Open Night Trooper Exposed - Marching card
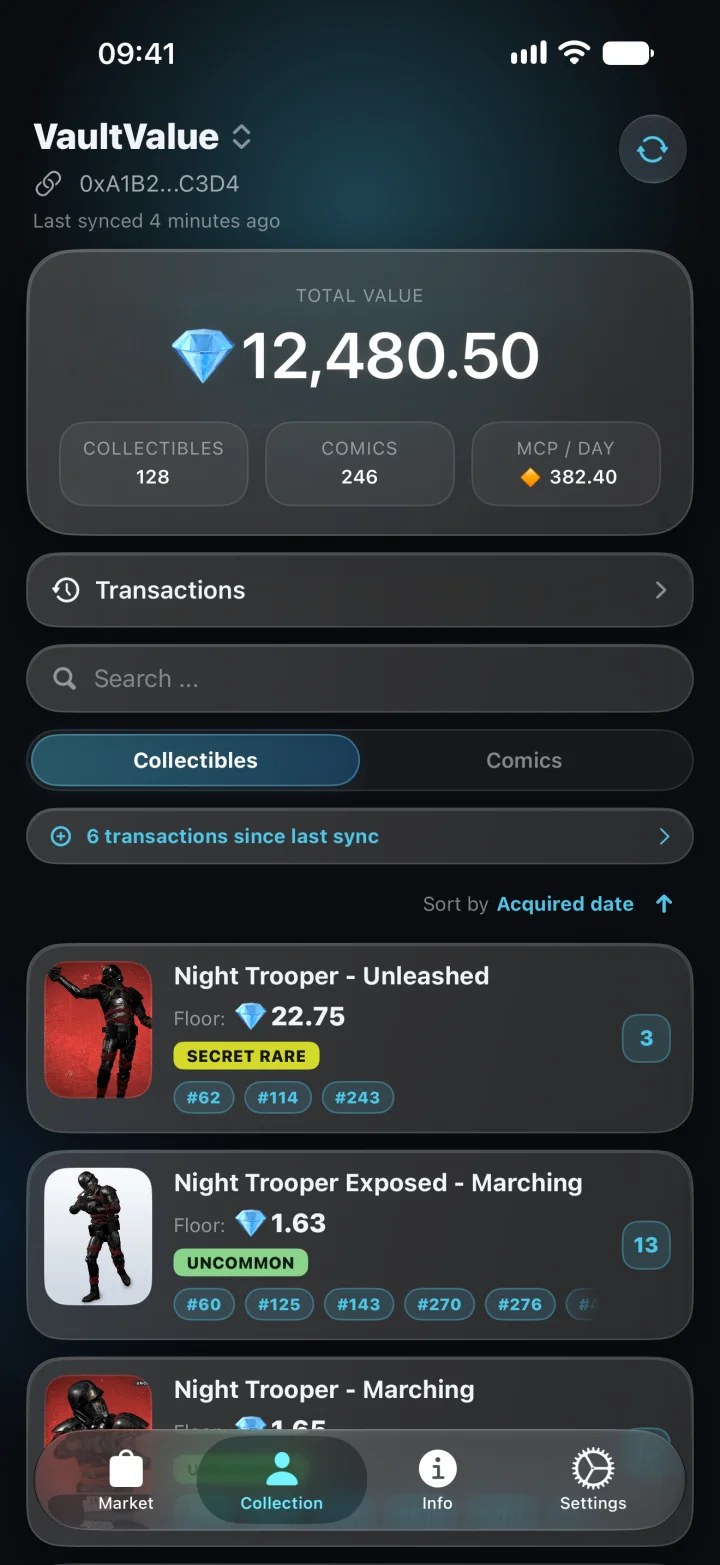This screenshot has height=1565, width=720. 360,1245
